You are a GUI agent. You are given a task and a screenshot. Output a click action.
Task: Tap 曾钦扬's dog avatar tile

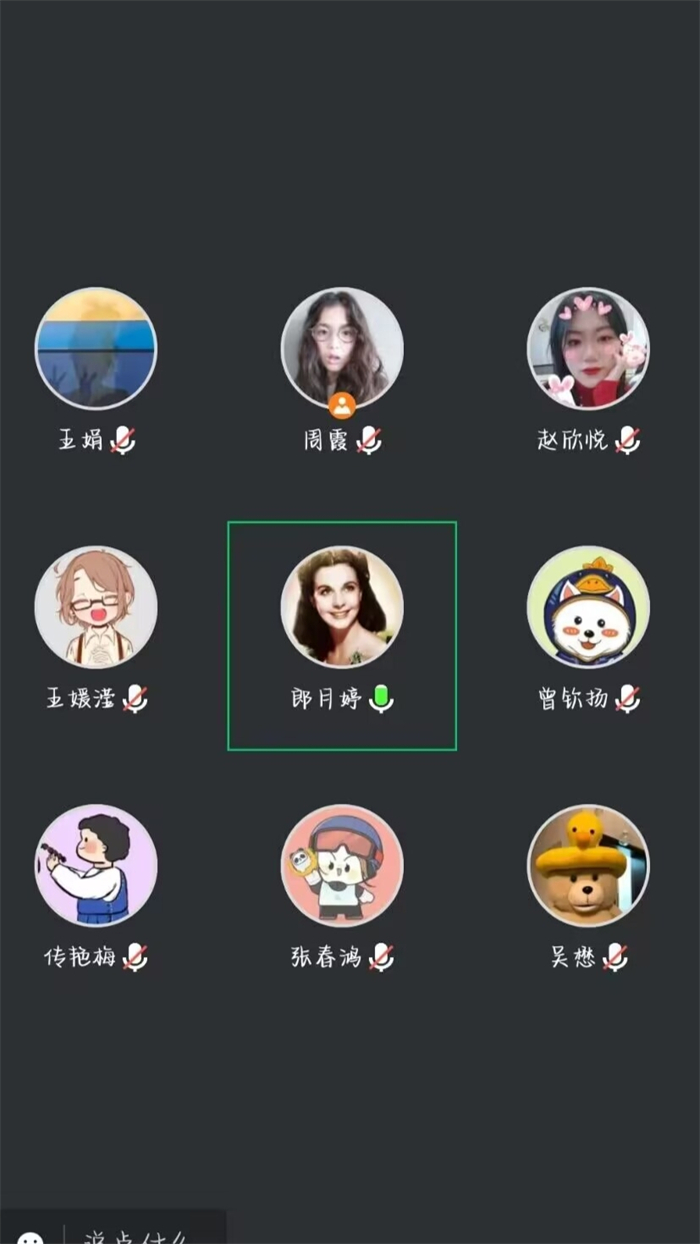pos(588,607)
